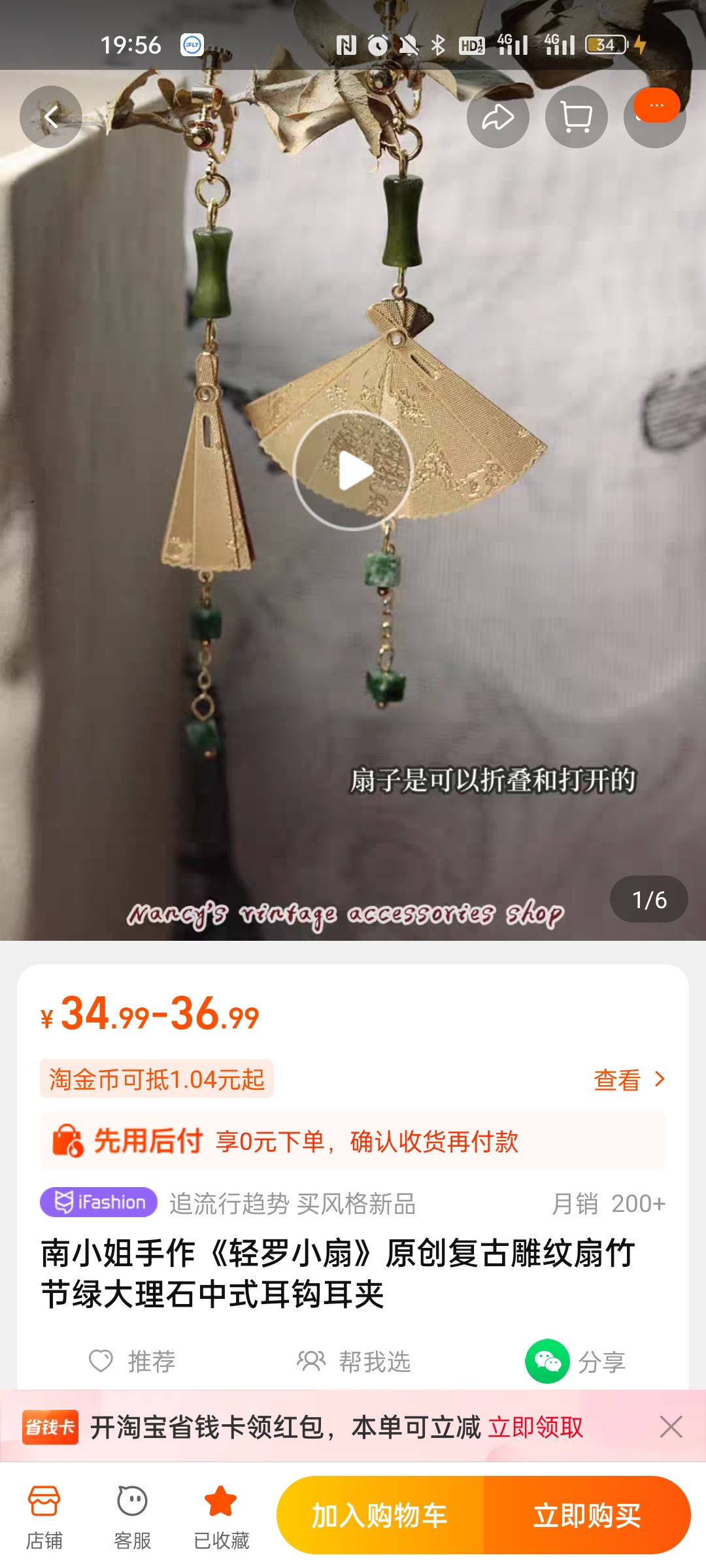Tap 推荐 to recommend this item
Viewport: 706px width, 1568px height.
click(133, 1362)
